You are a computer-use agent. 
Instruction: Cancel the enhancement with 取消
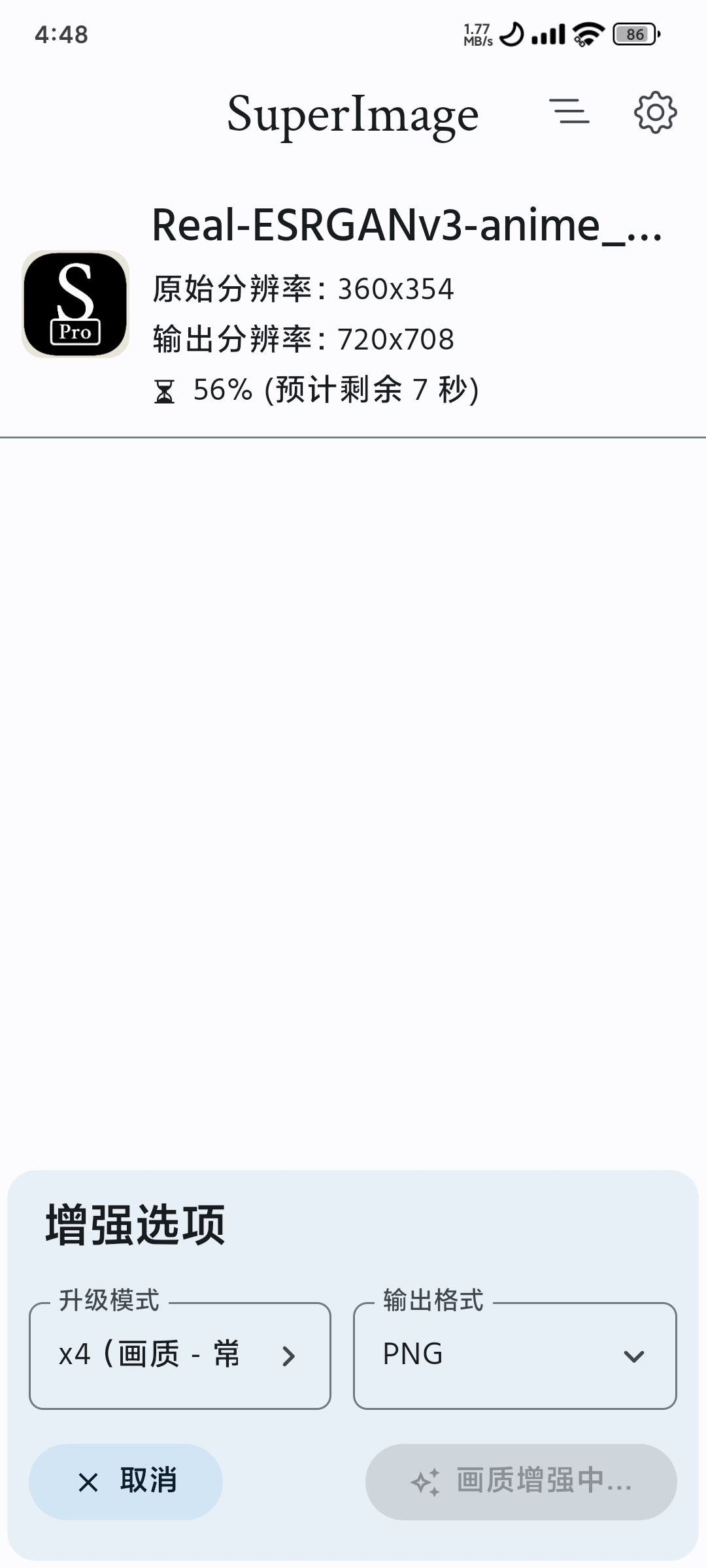(126, 1481)
